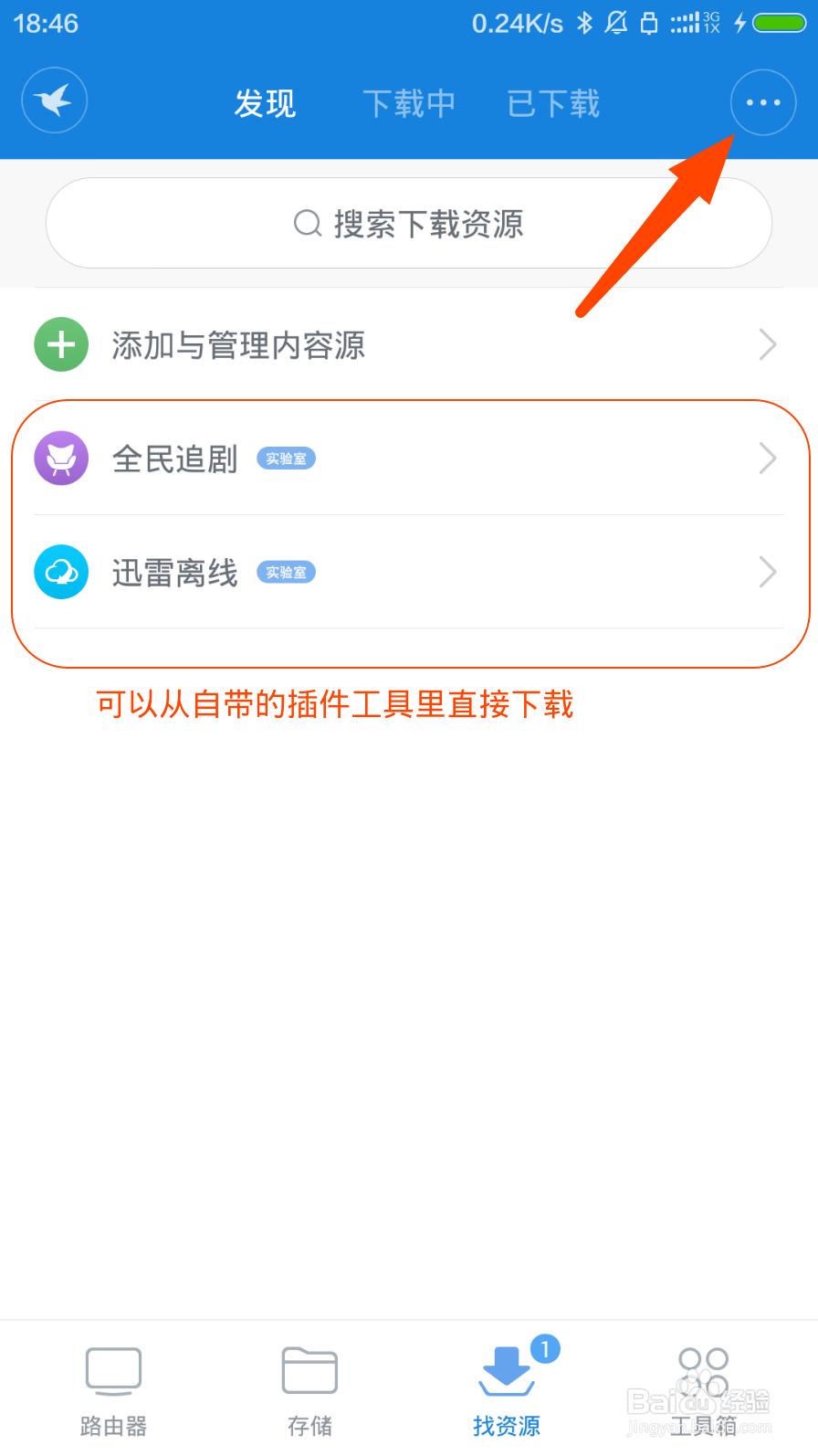Open the 全民追剧 plugin icon
Viewport: 818px width, 1456px height.
[x=60, y=458]
